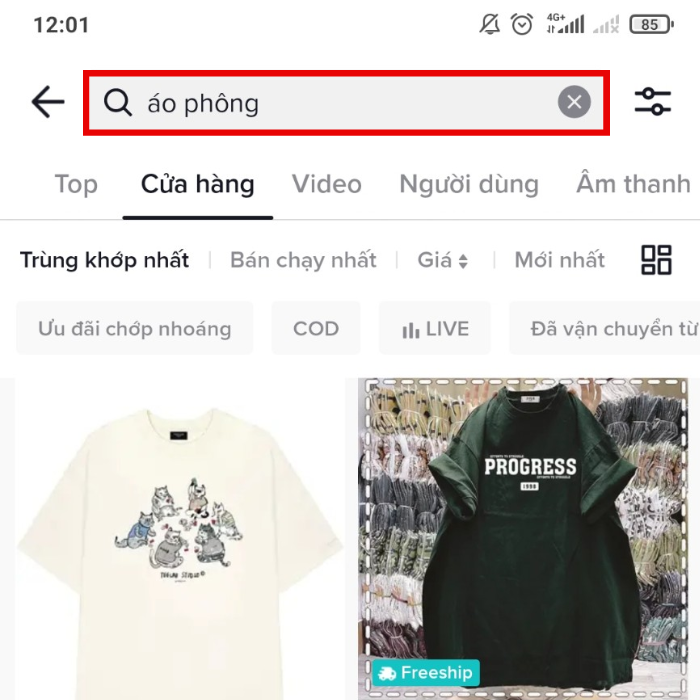Filter by LIVE shops
Screen dimensions: 700x700
coord(434,328)
